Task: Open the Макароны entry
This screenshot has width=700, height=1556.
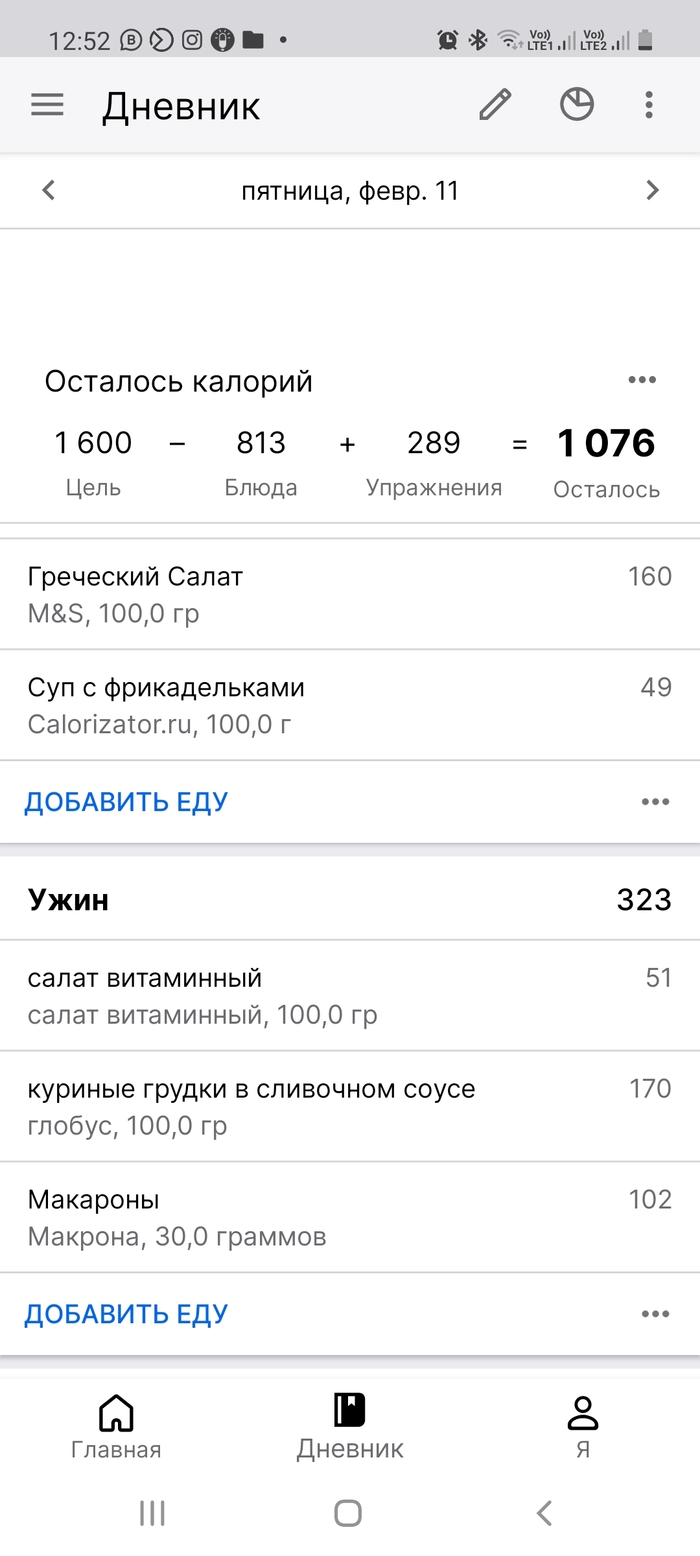Action: (350, 1217)
